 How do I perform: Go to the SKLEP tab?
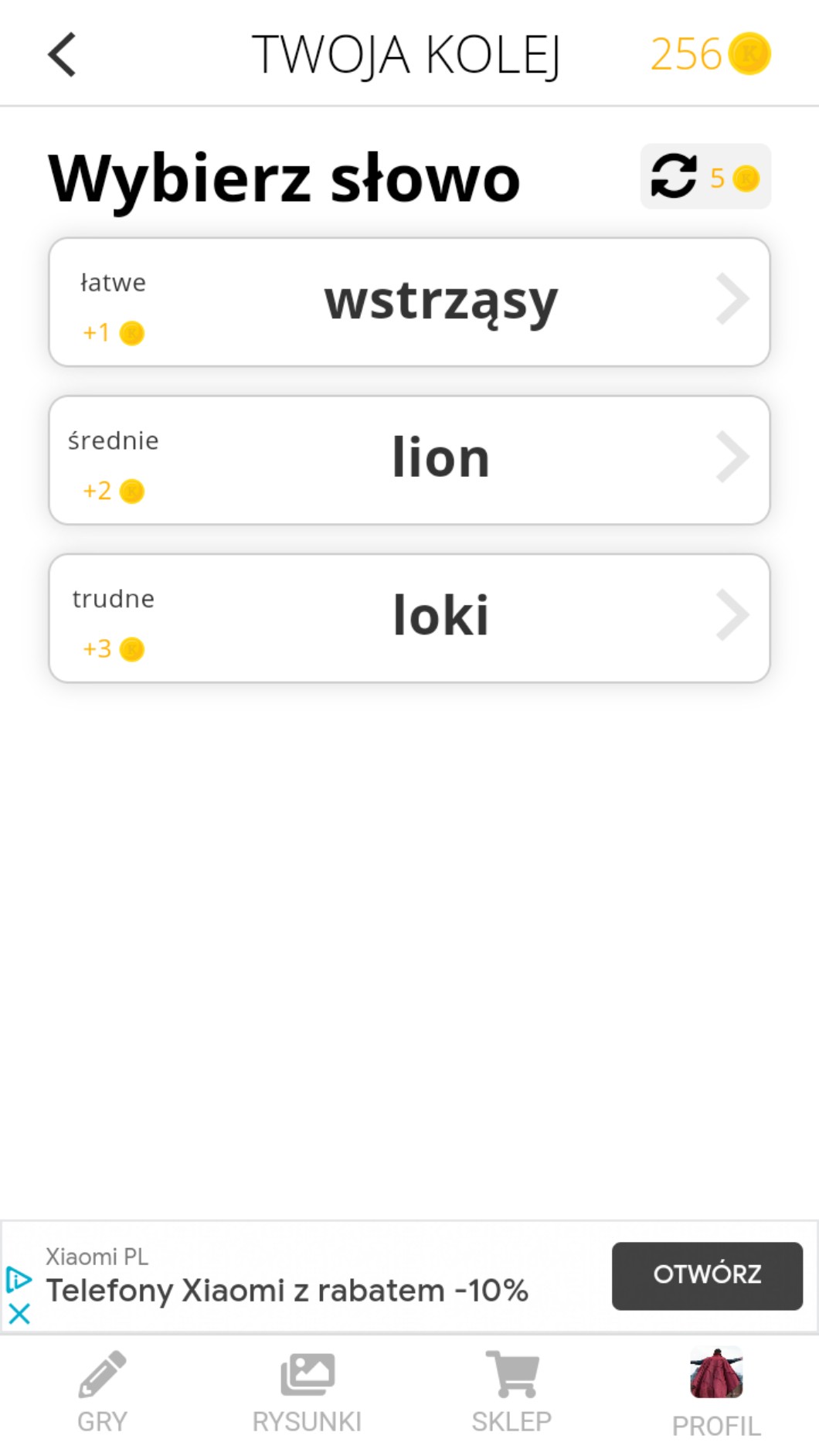coord(511,1393)
